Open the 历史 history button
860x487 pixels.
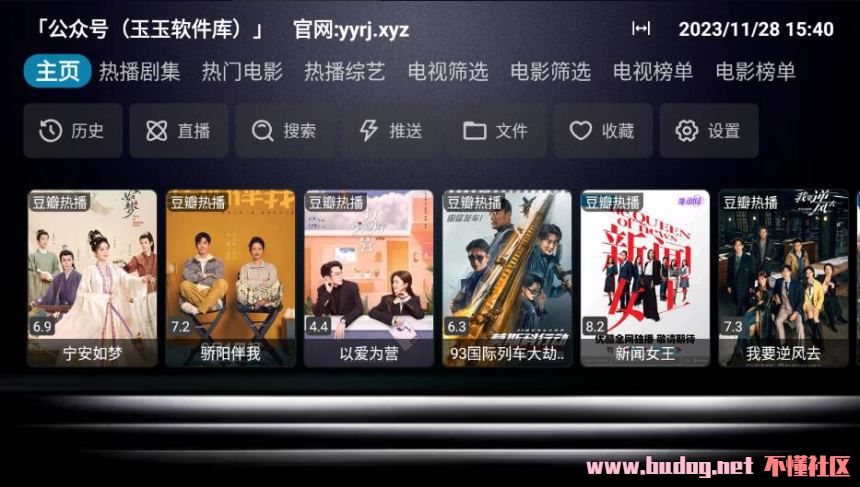(x=72, y=131)
